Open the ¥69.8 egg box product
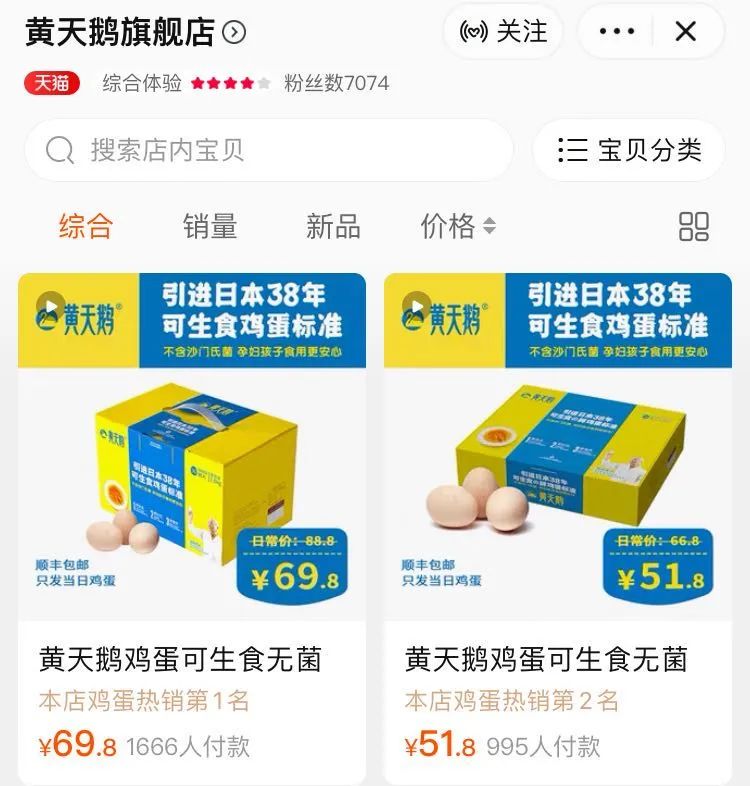This screenshot has width=750, height=786. 192,480
